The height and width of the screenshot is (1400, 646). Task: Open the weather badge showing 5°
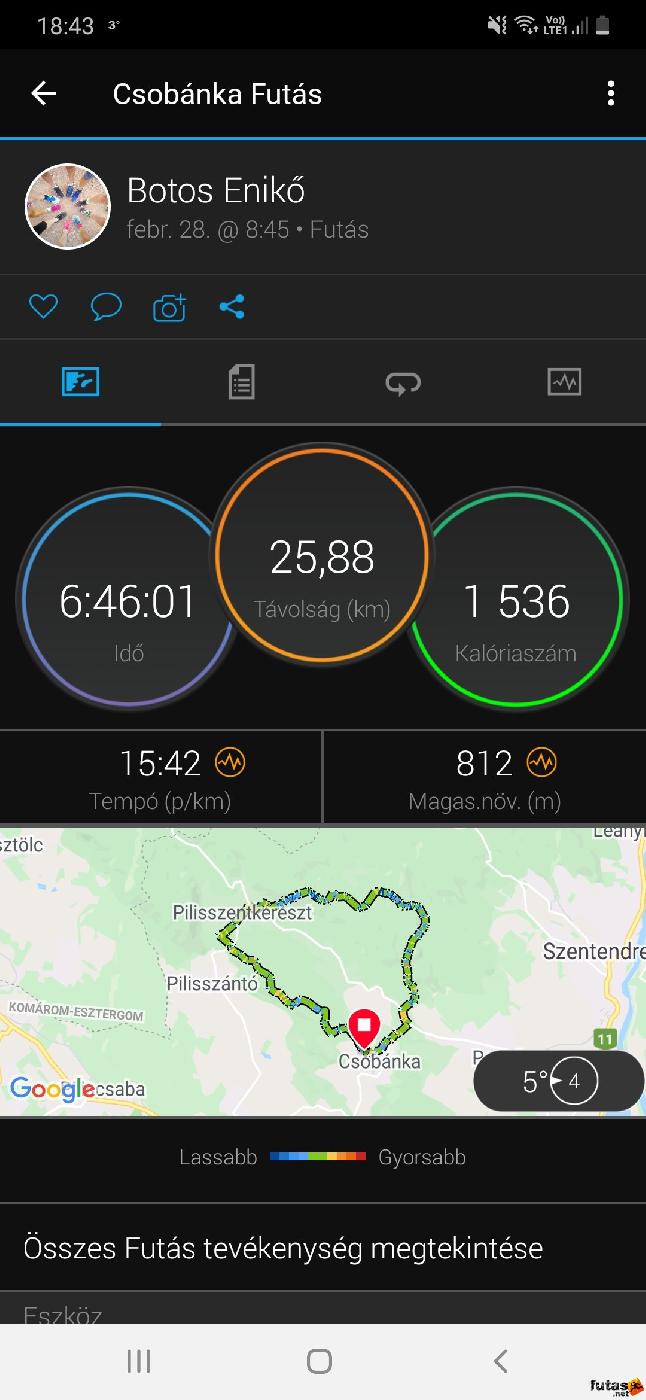click(x=558, y=1081)
